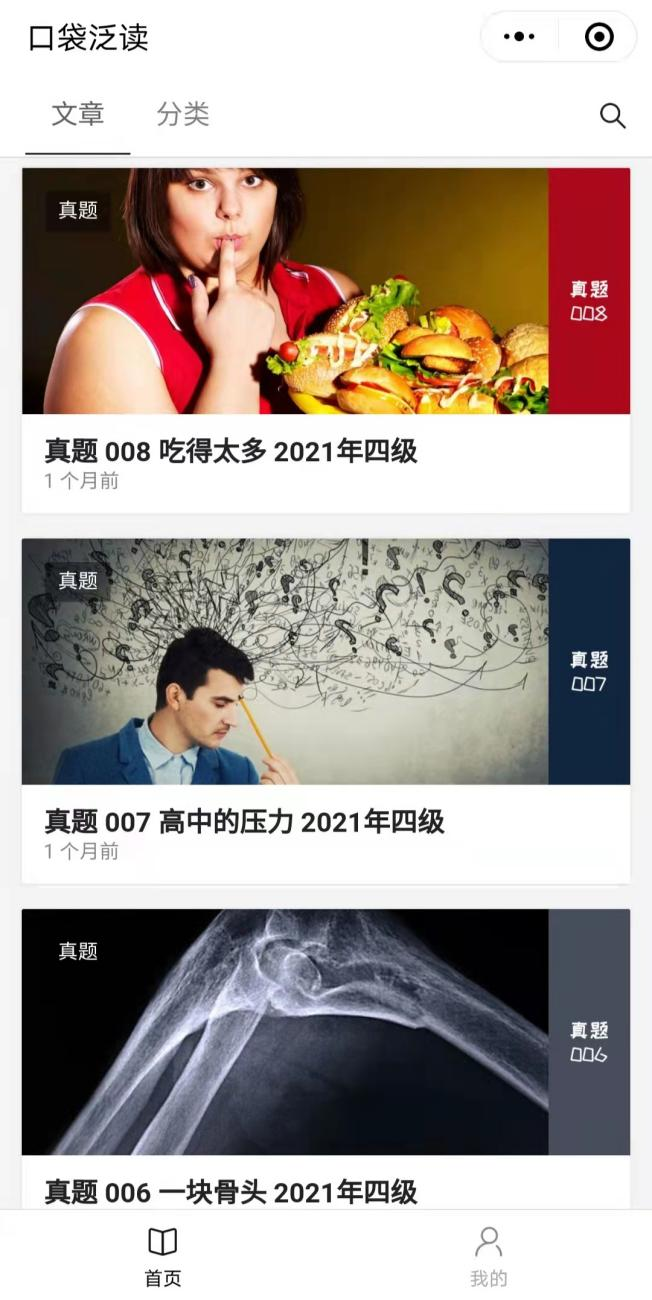Open article 真题 007 高中的压力
Image resolution: width=652 pixels, height=1300 pixels.
pyautogui.click(x=244, y=822)
